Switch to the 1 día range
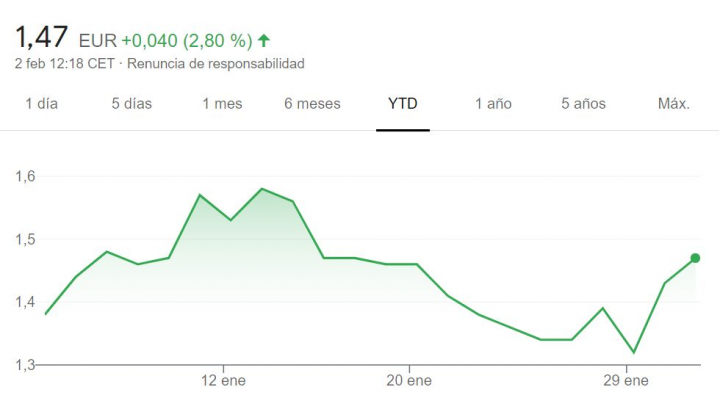The height and width of the screenshot is (409, 720). coord(41,104)
